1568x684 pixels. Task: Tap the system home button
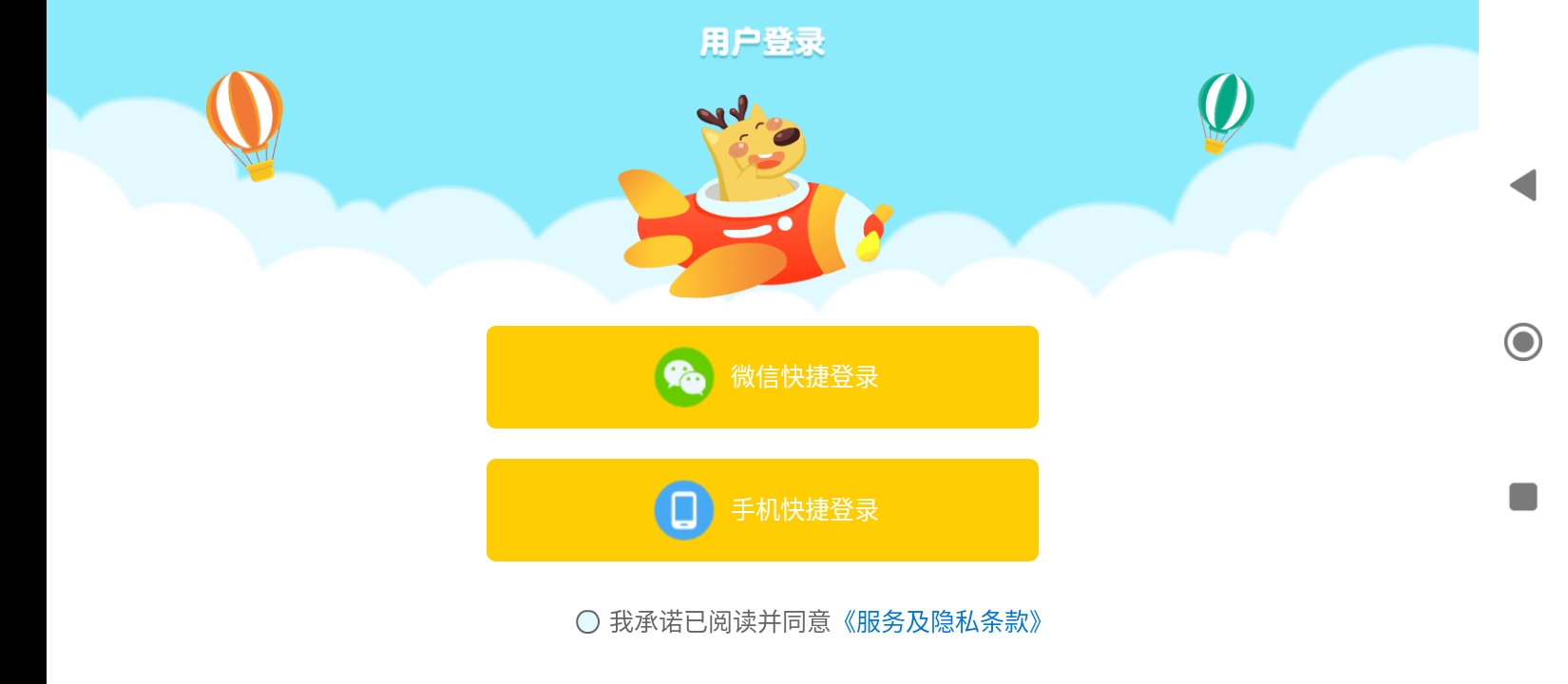pos(1522,342)
